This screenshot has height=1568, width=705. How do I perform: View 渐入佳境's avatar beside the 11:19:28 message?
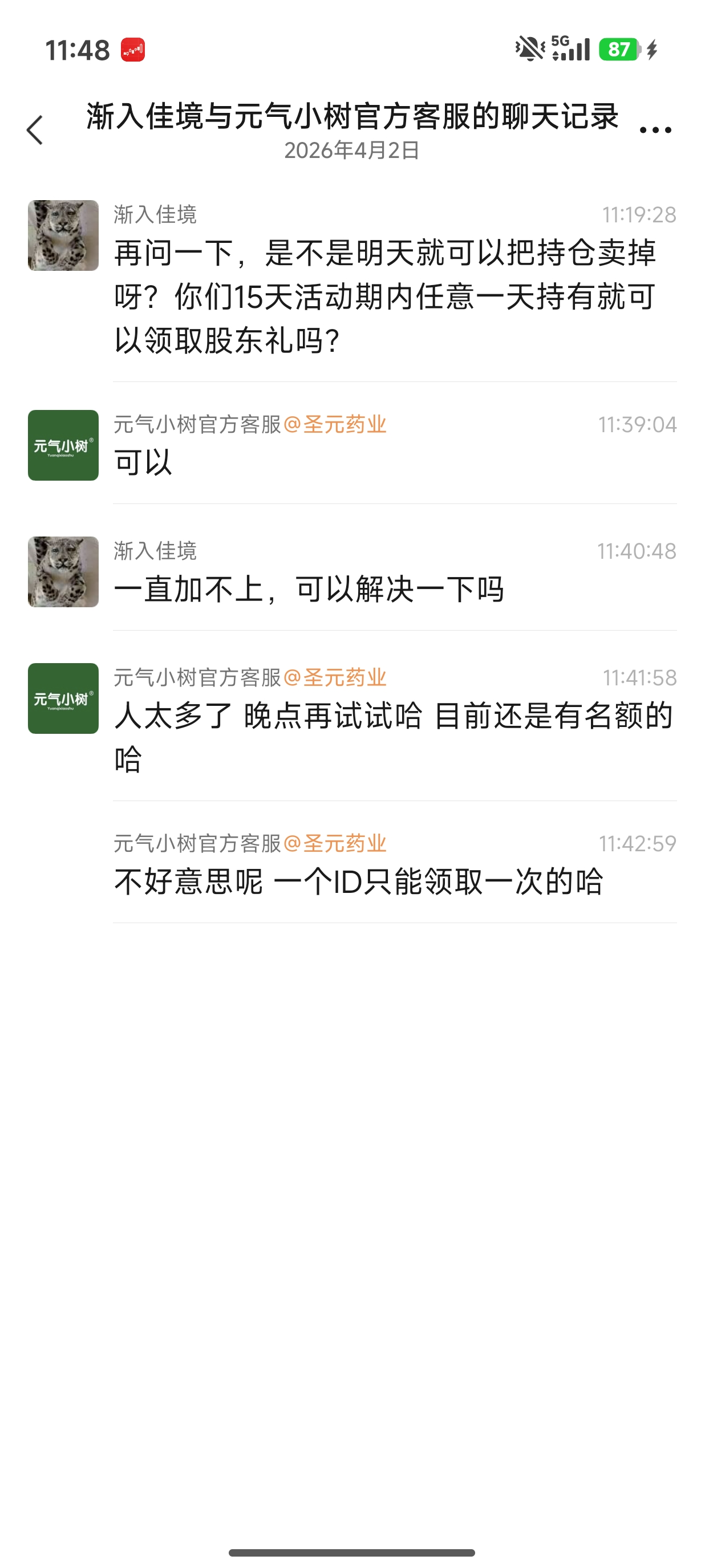[63, 235]
